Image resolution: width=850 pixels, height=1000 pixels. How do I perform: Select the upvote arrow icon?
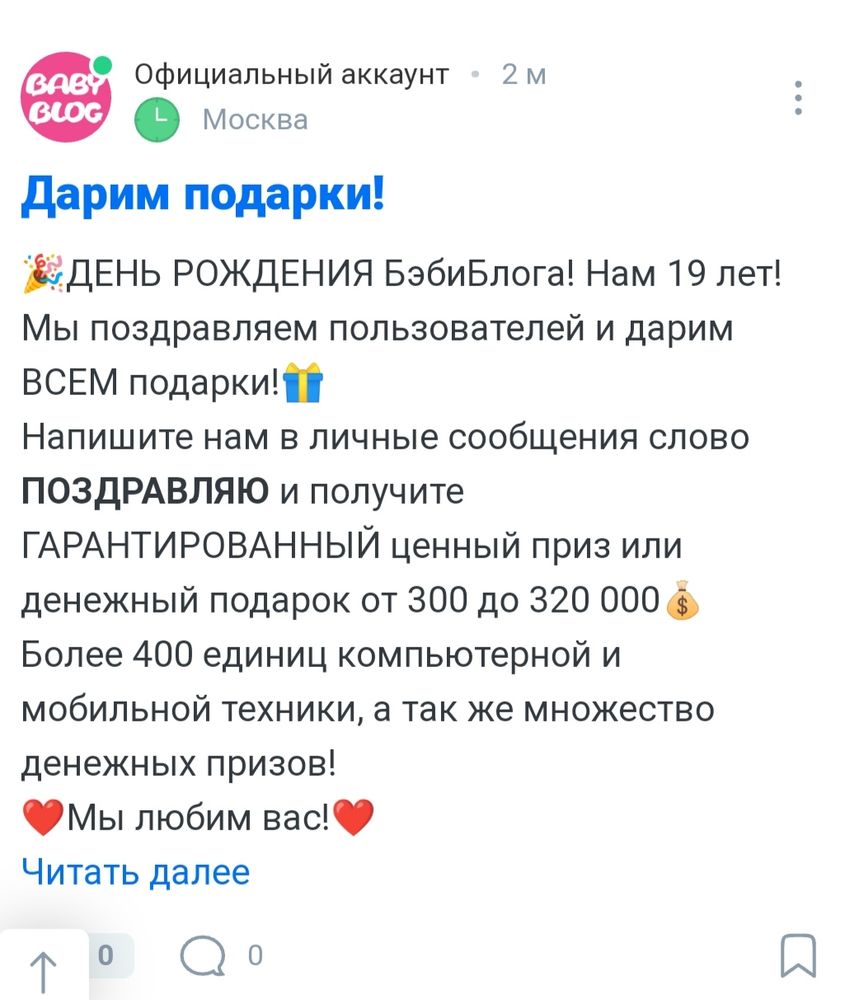click(x=44, y=965)
